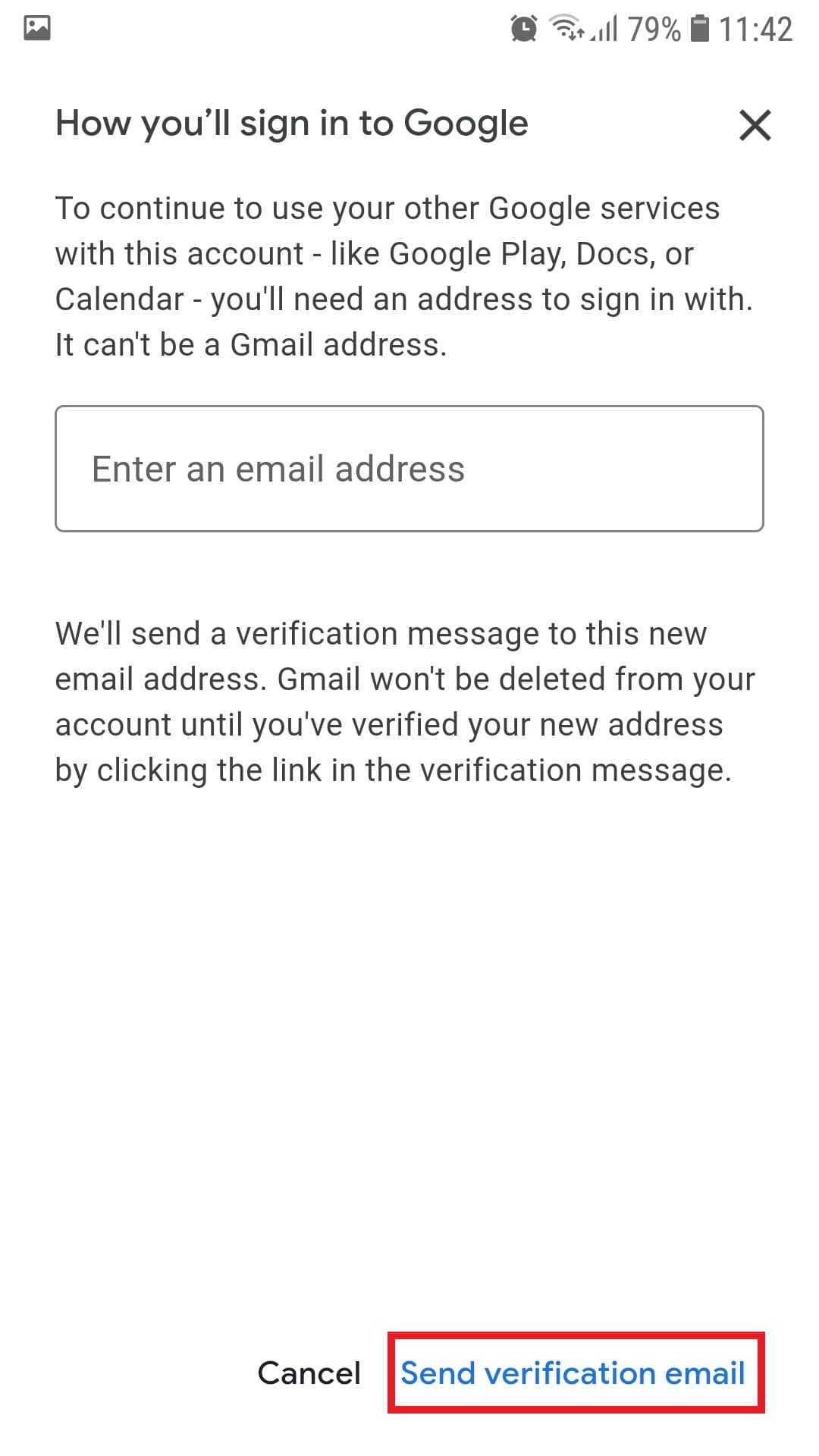Confirm with the highlighted Send verification email action
819x1456 pixels.
573,1373
